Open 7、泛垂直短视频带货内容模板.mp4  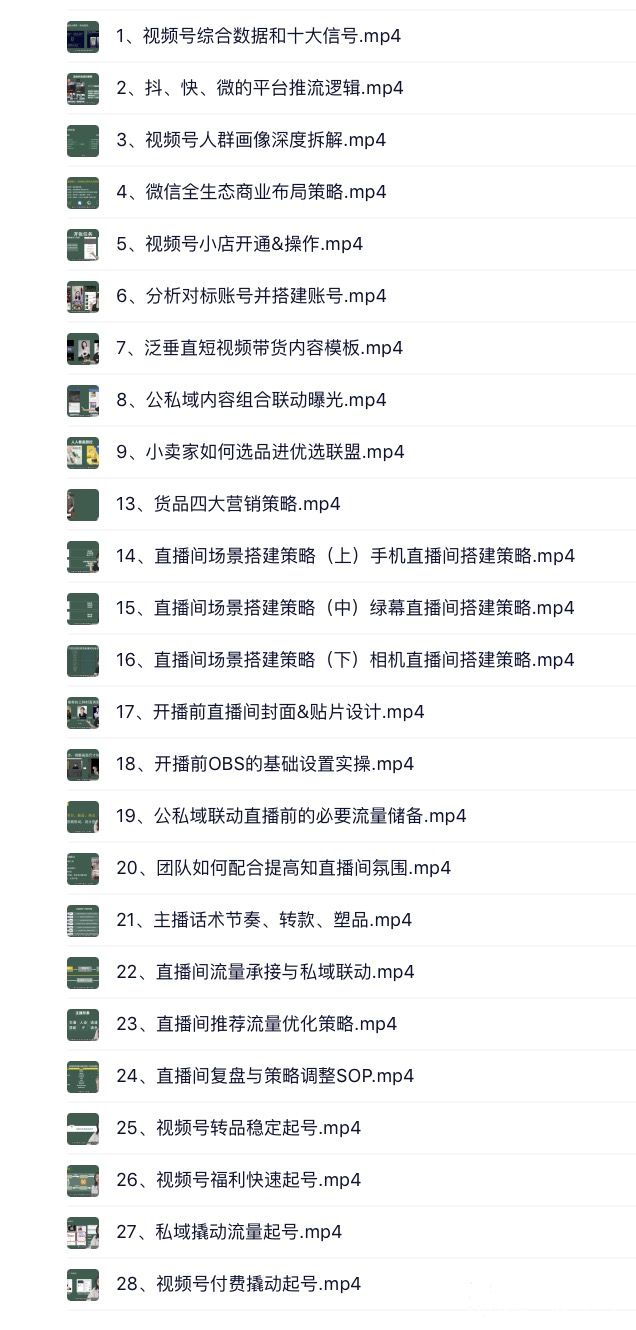259,348
